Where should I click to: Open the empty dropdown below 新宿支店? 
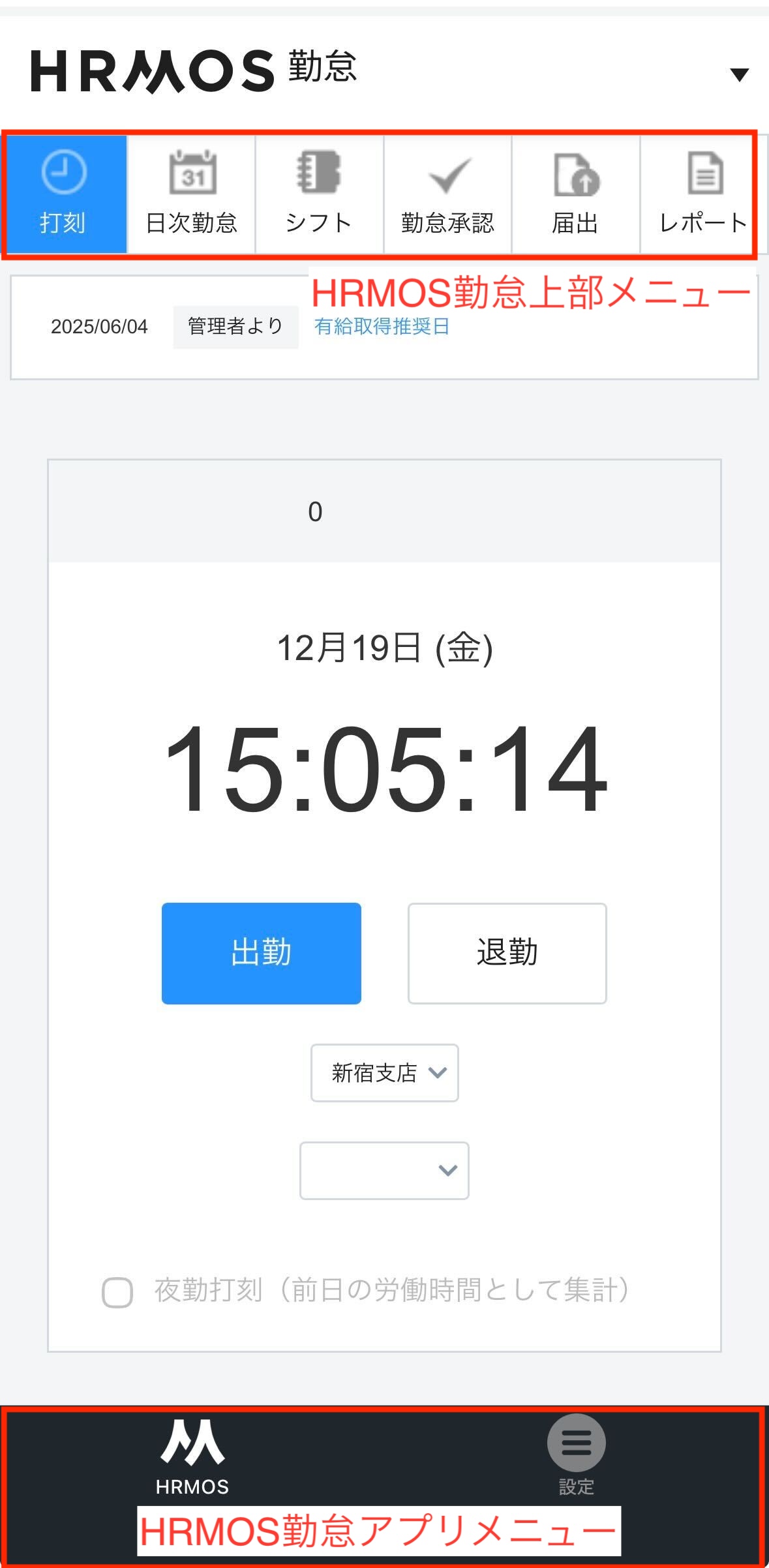click(x=384, y=1170)
